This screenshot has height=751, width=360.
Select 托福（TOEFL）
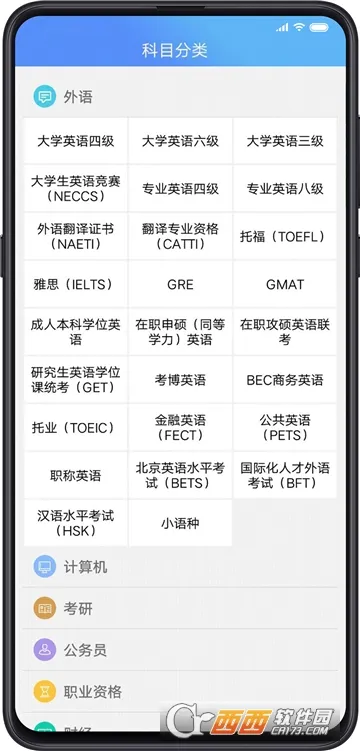point(285,236)
